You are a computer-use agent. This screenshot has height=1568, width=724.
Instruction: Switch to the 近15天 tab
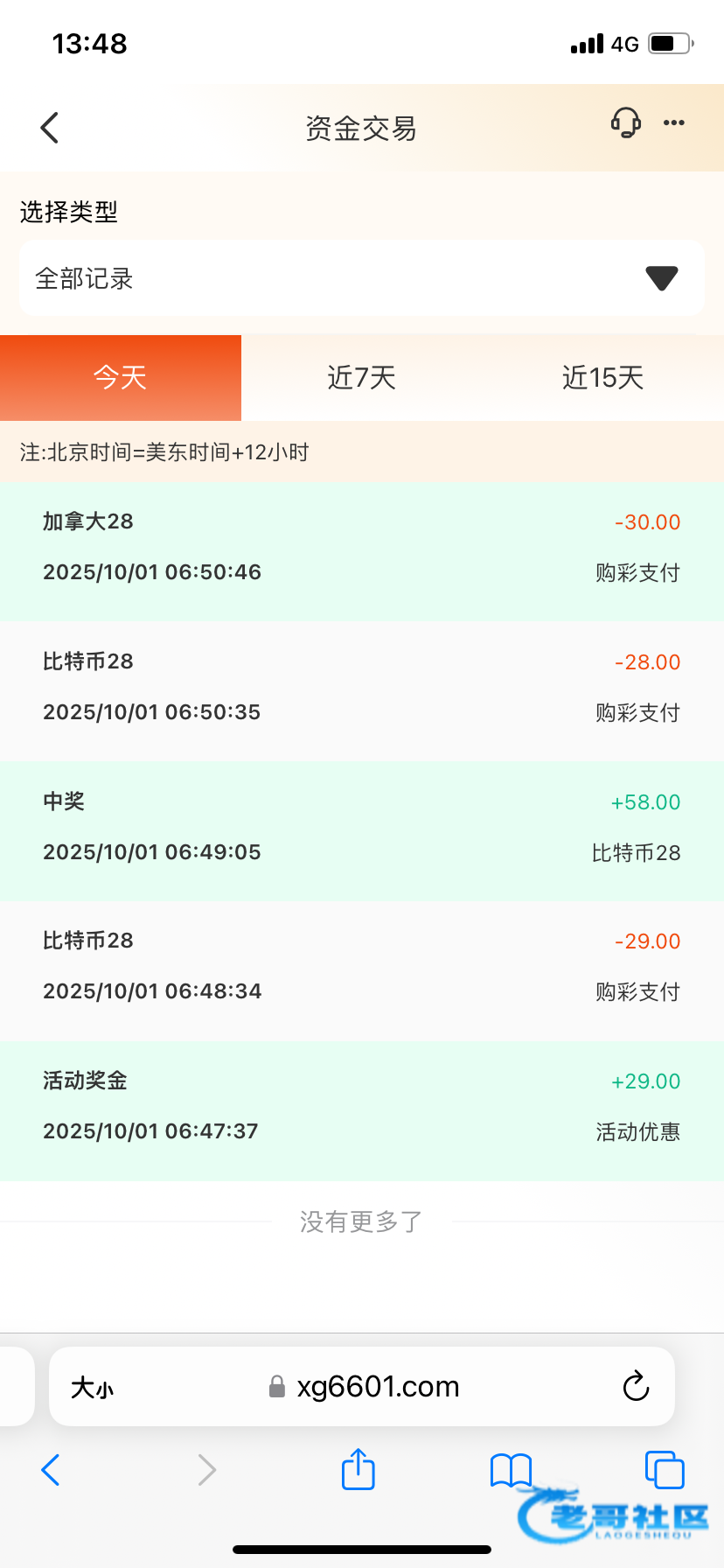point(602,378)
